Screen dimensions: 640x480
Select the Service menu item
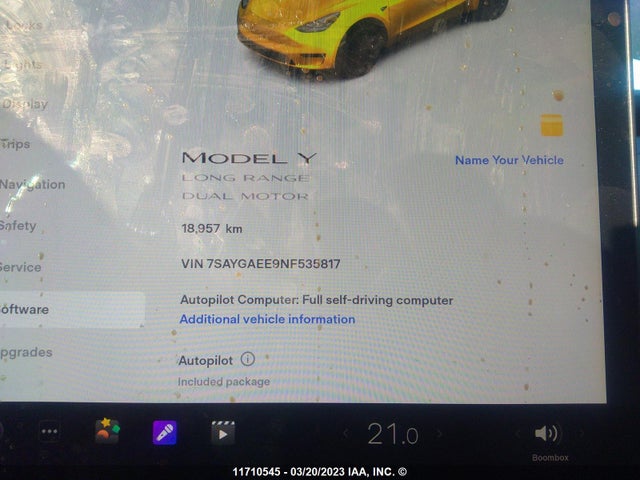point(20,267)
